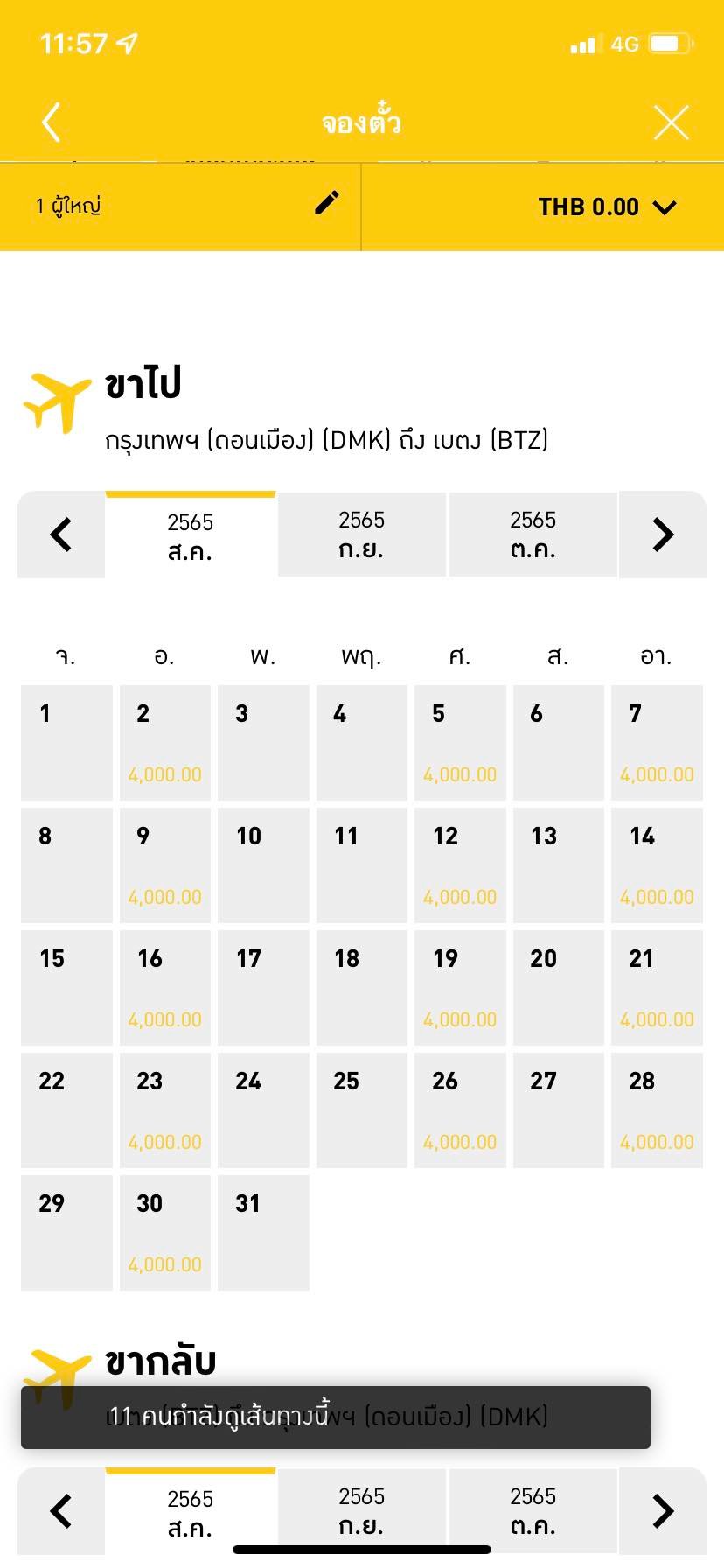This screenshot has width=724, height=1568.
Task: Edit passenger count with pencil icon
Action: coord(327,203)
